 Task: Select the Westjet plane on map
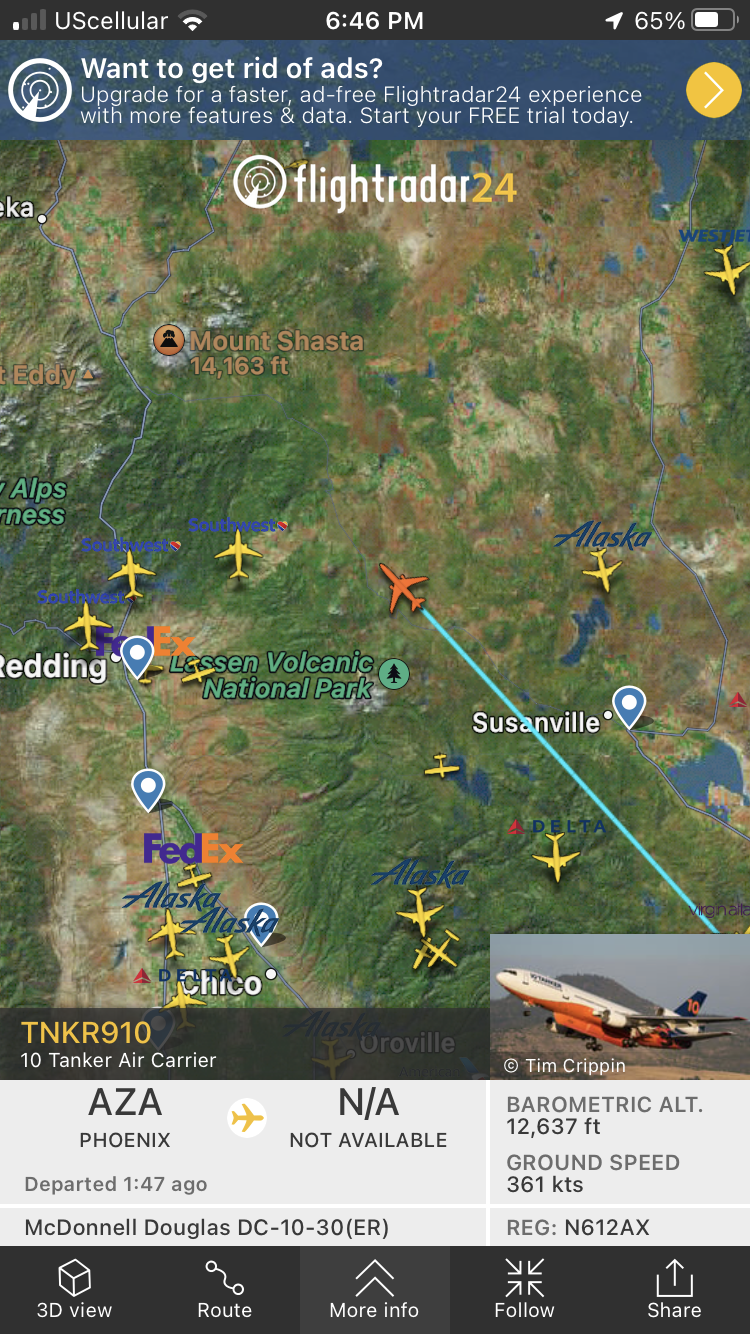(x=727, y=268)
